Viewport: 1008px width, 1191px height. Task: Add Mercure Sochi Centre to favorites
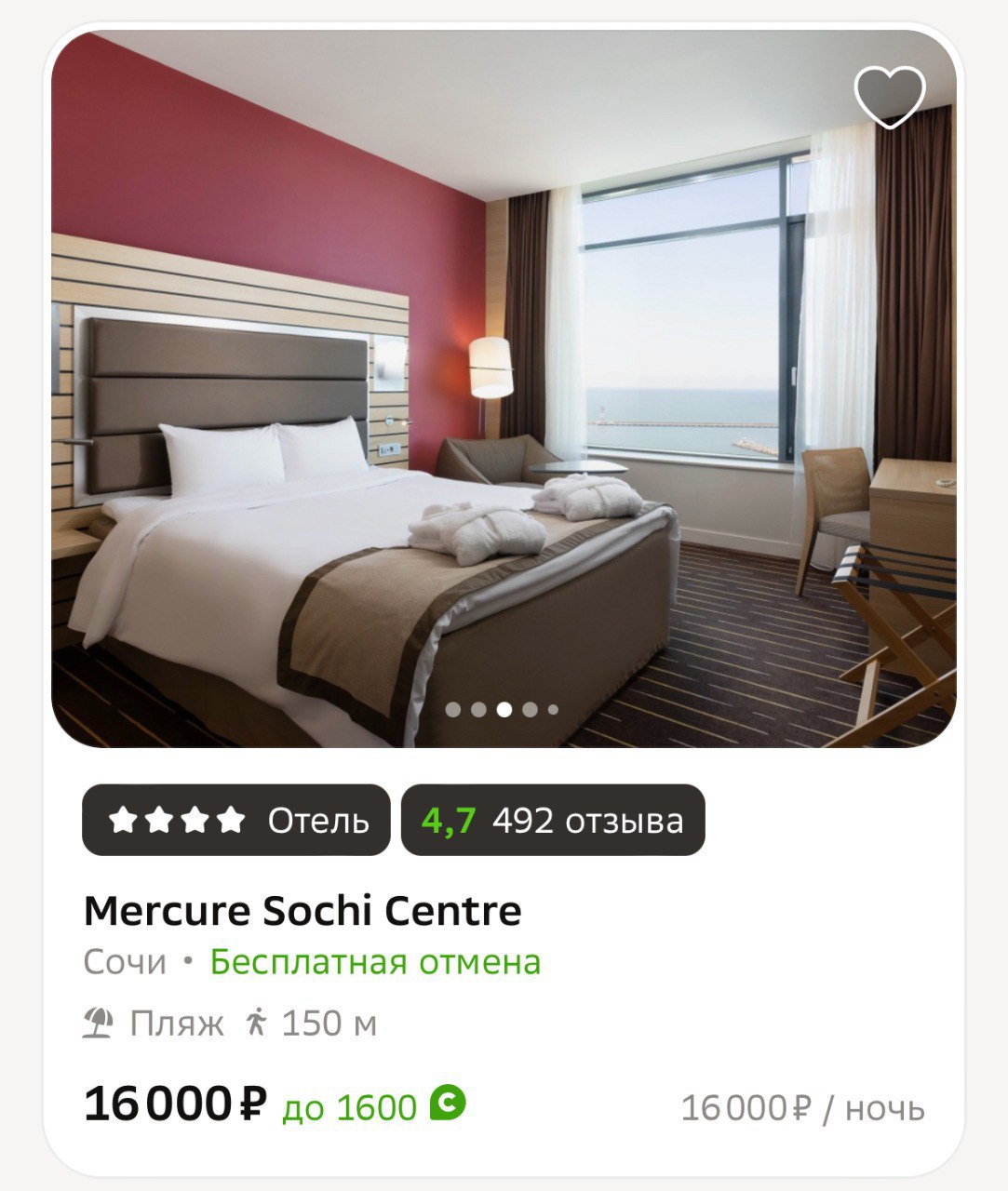(889, 97)
